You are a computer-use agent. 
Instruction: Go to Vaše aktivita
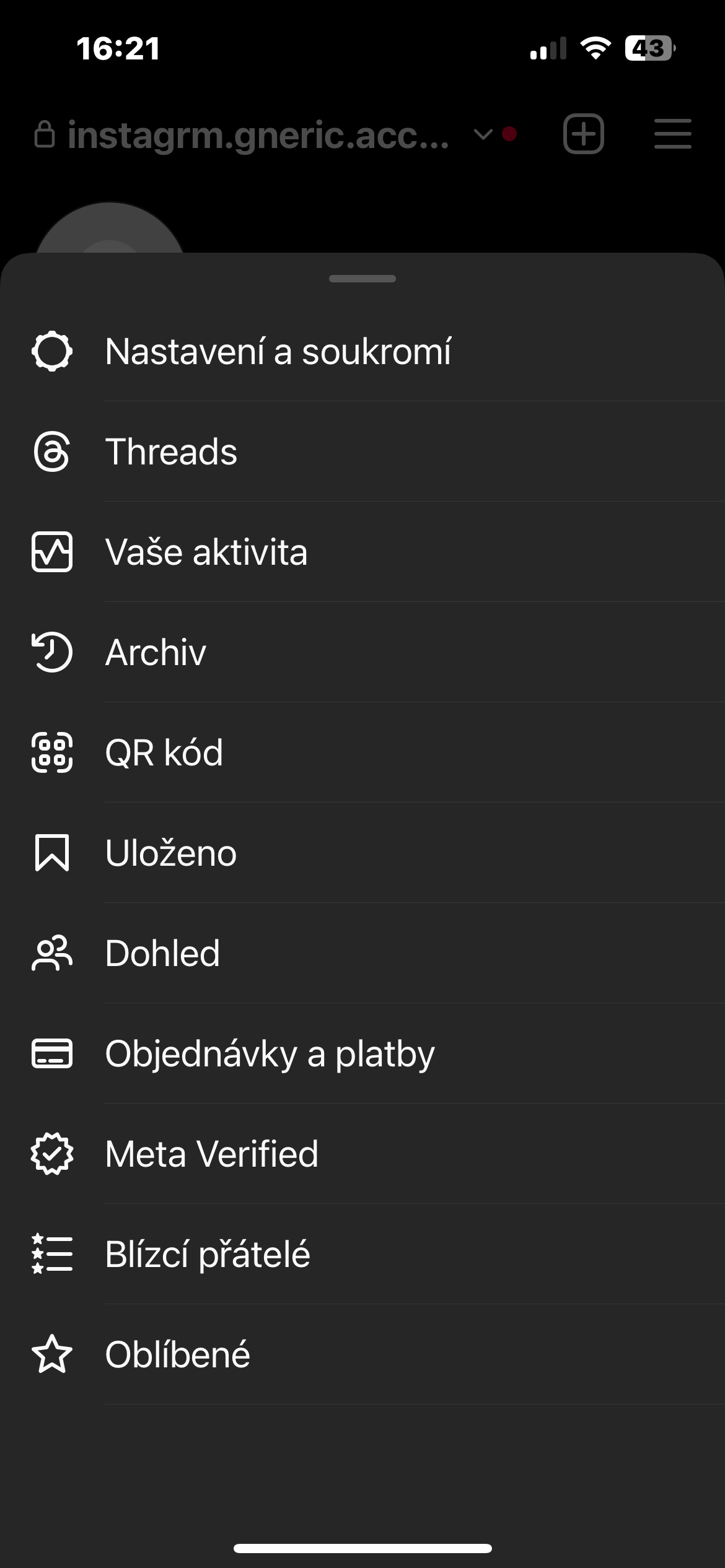click(206, 552)
